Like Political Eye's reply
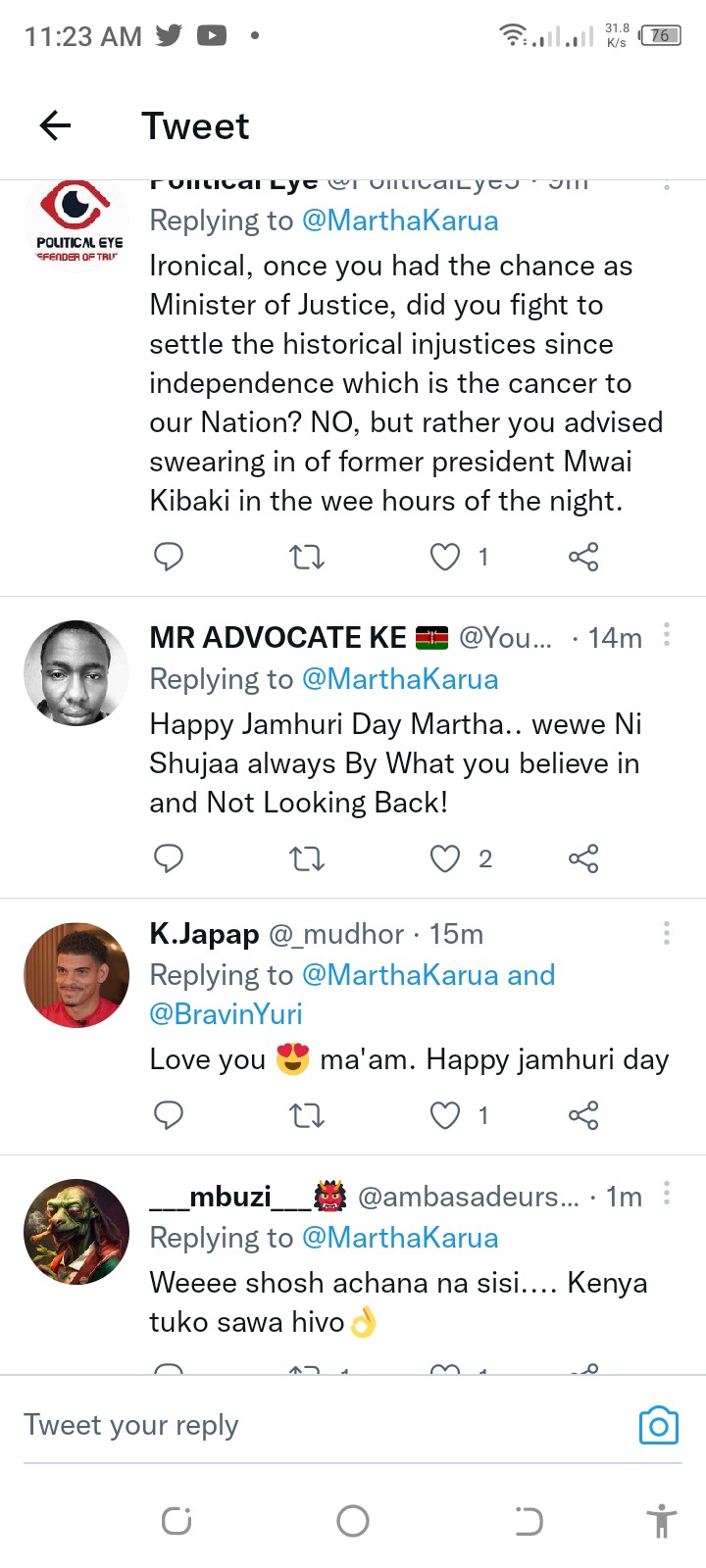Screen dimensions: 706x1568 [x=445, y=558]
